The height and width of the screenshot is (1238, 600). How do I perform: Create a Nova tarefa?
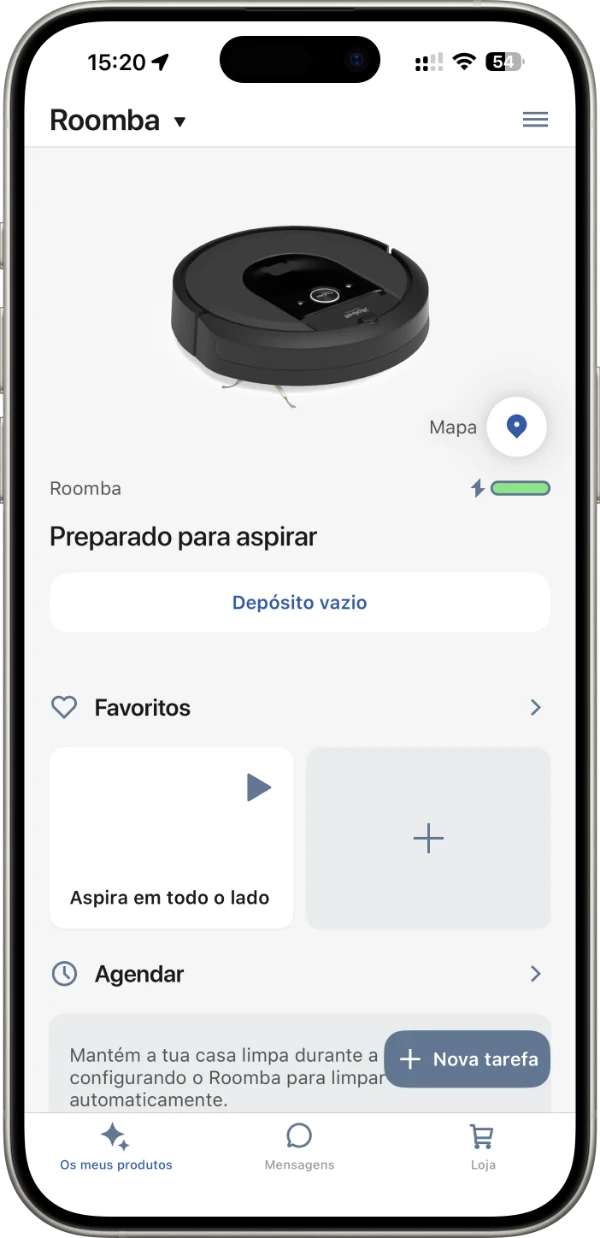click(467, 1059)
